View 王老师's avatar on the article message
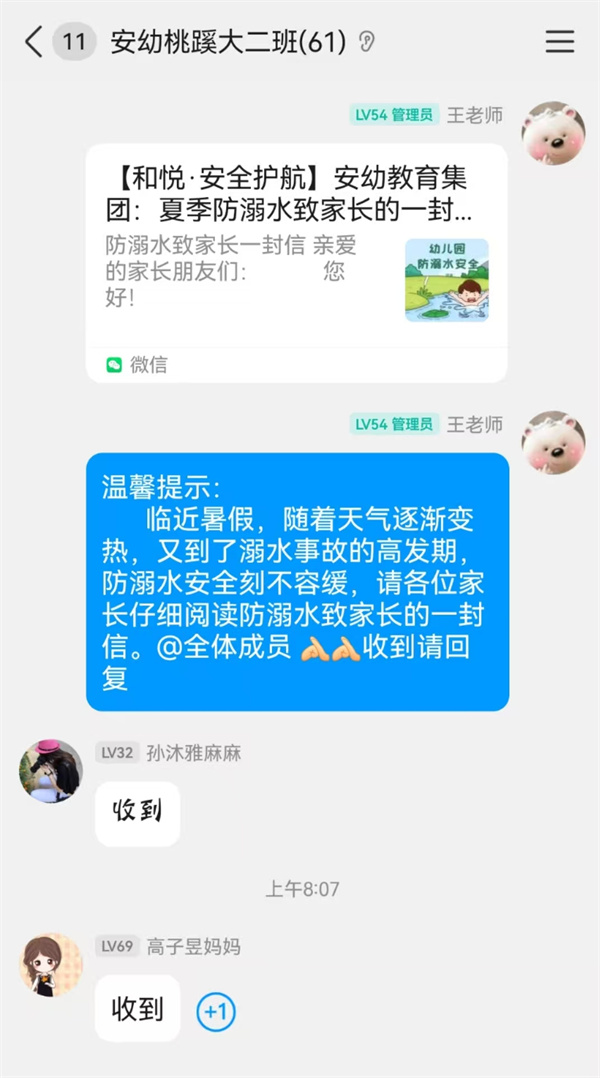 pos(553,133)
